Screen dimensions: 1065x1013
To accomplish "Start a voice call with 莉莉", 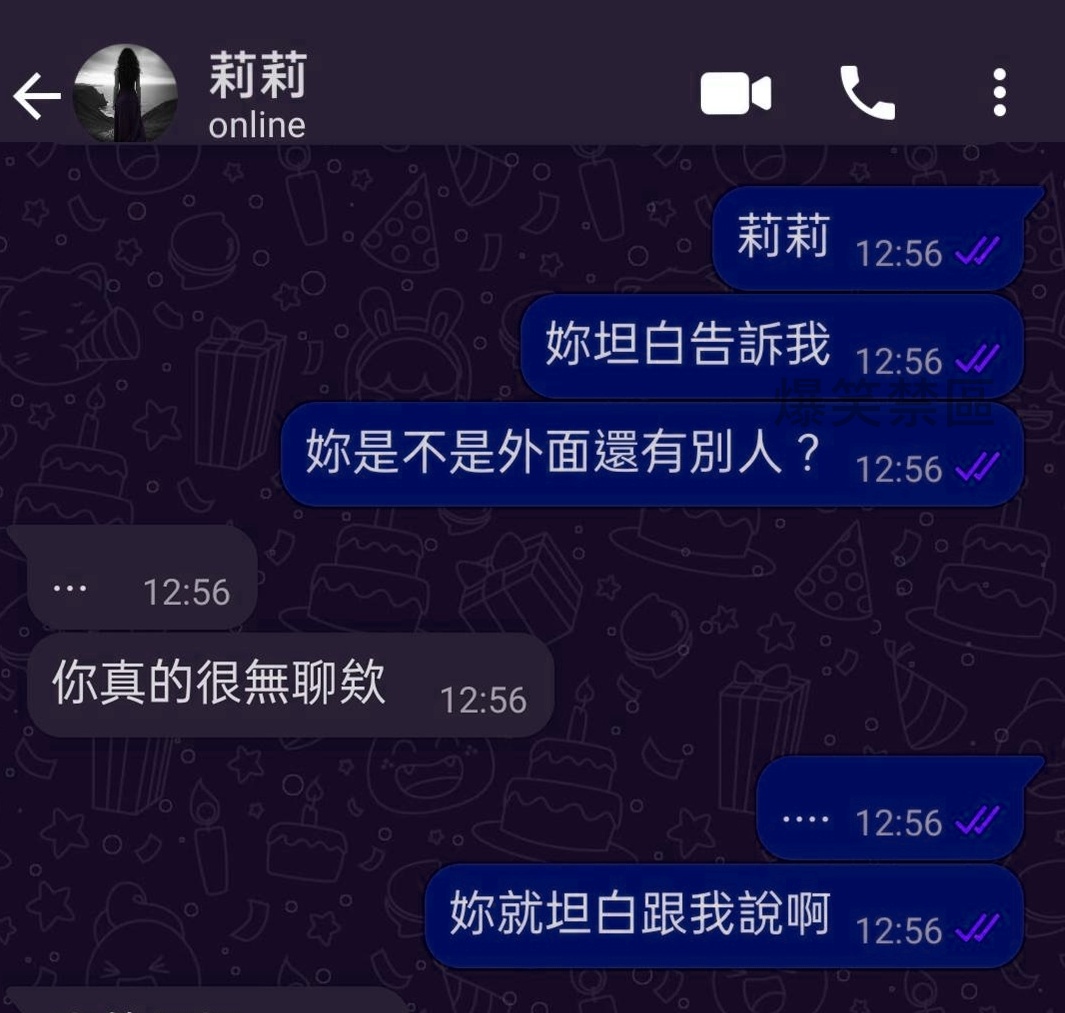I will pos(866,94).
